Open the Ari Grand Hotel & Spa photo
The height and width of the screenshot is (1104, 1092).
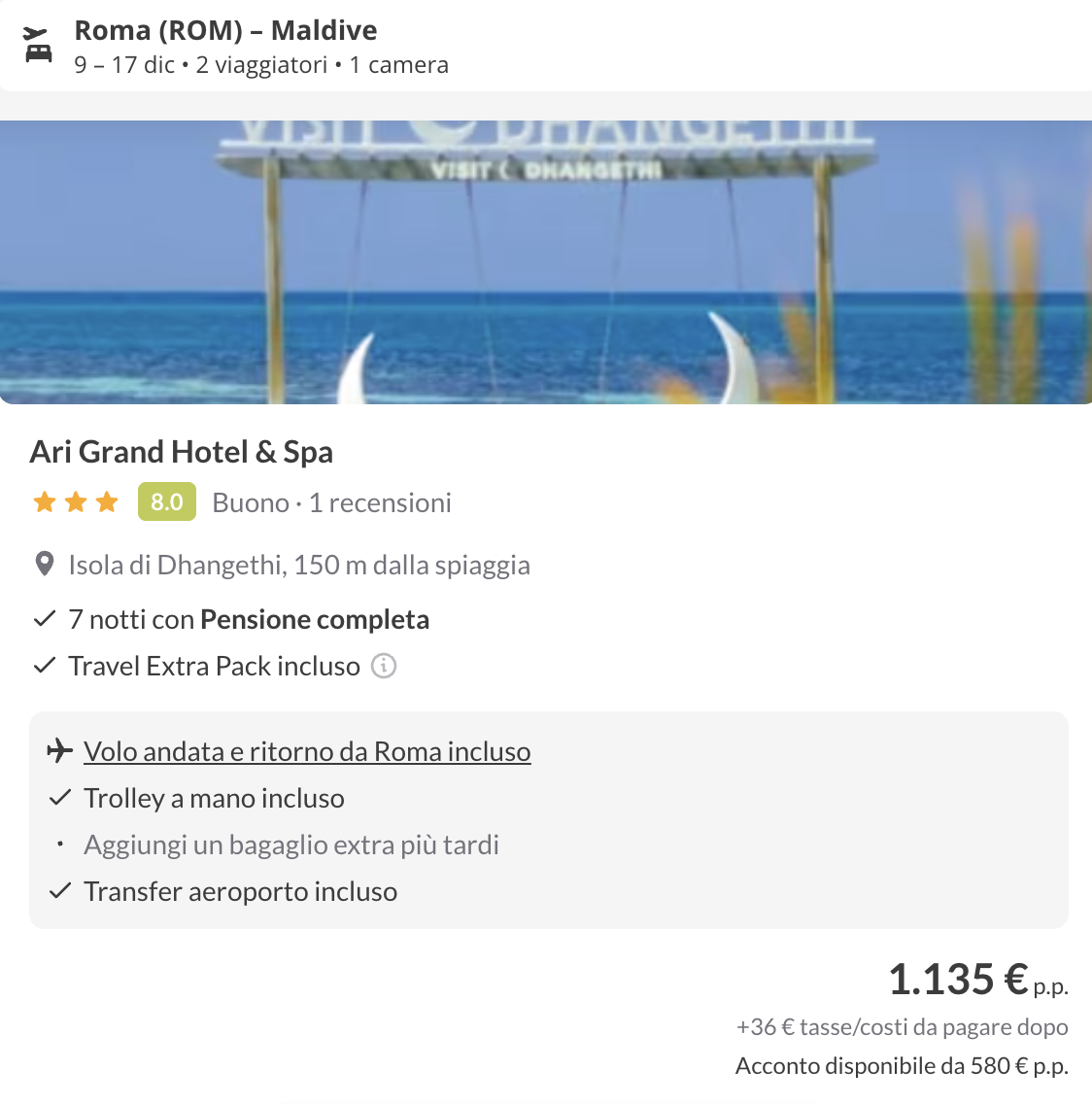(x=546, y=261)
